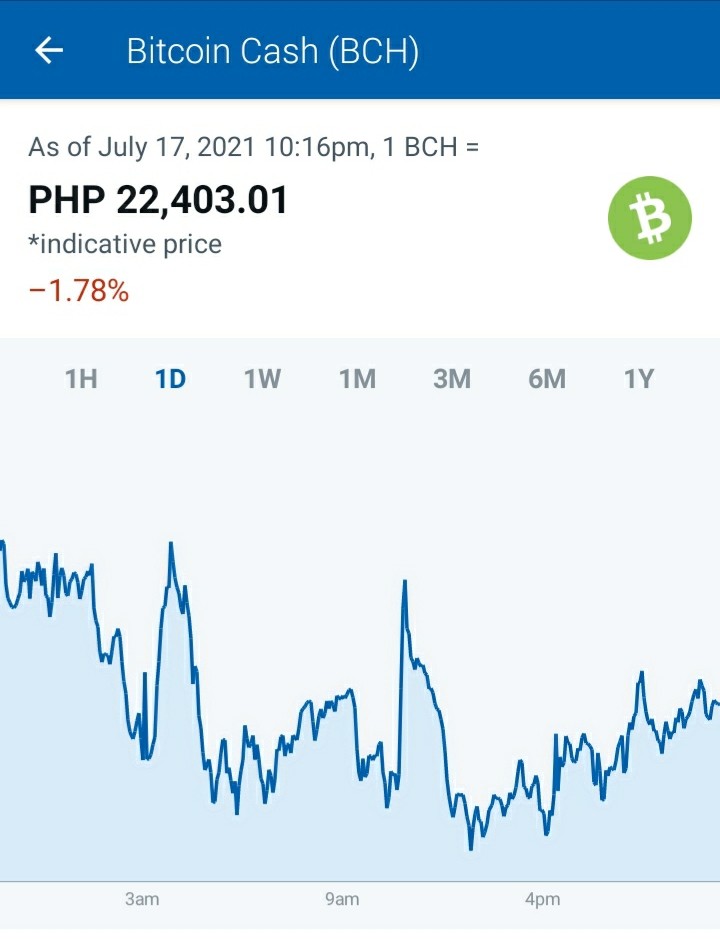Select the 1D chart range

point(171,379)
